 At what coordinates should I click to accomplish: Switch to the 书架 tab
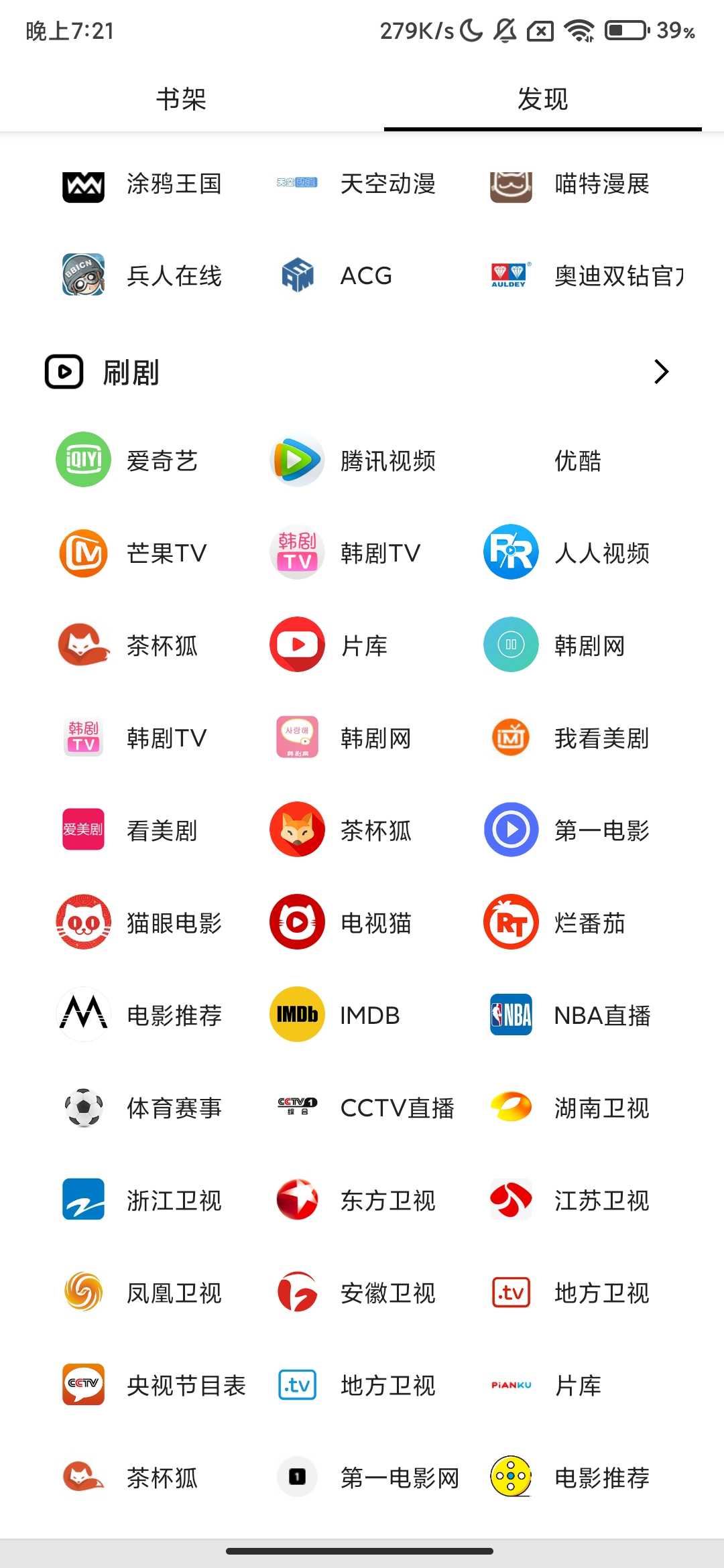(x=180, y=99)
